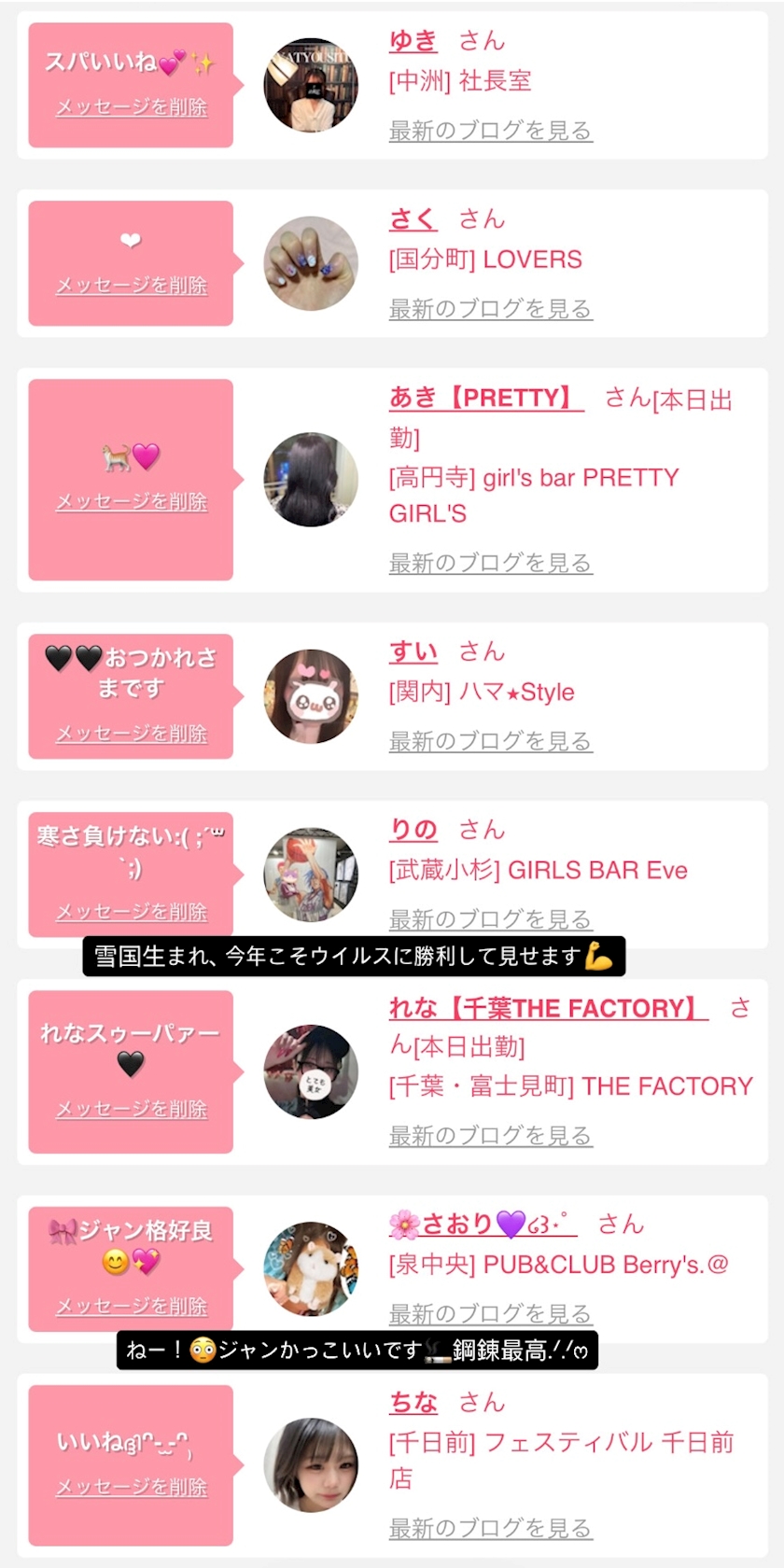View latest blog of さく
Screen dimensions: 784x1568
point(490,309)
